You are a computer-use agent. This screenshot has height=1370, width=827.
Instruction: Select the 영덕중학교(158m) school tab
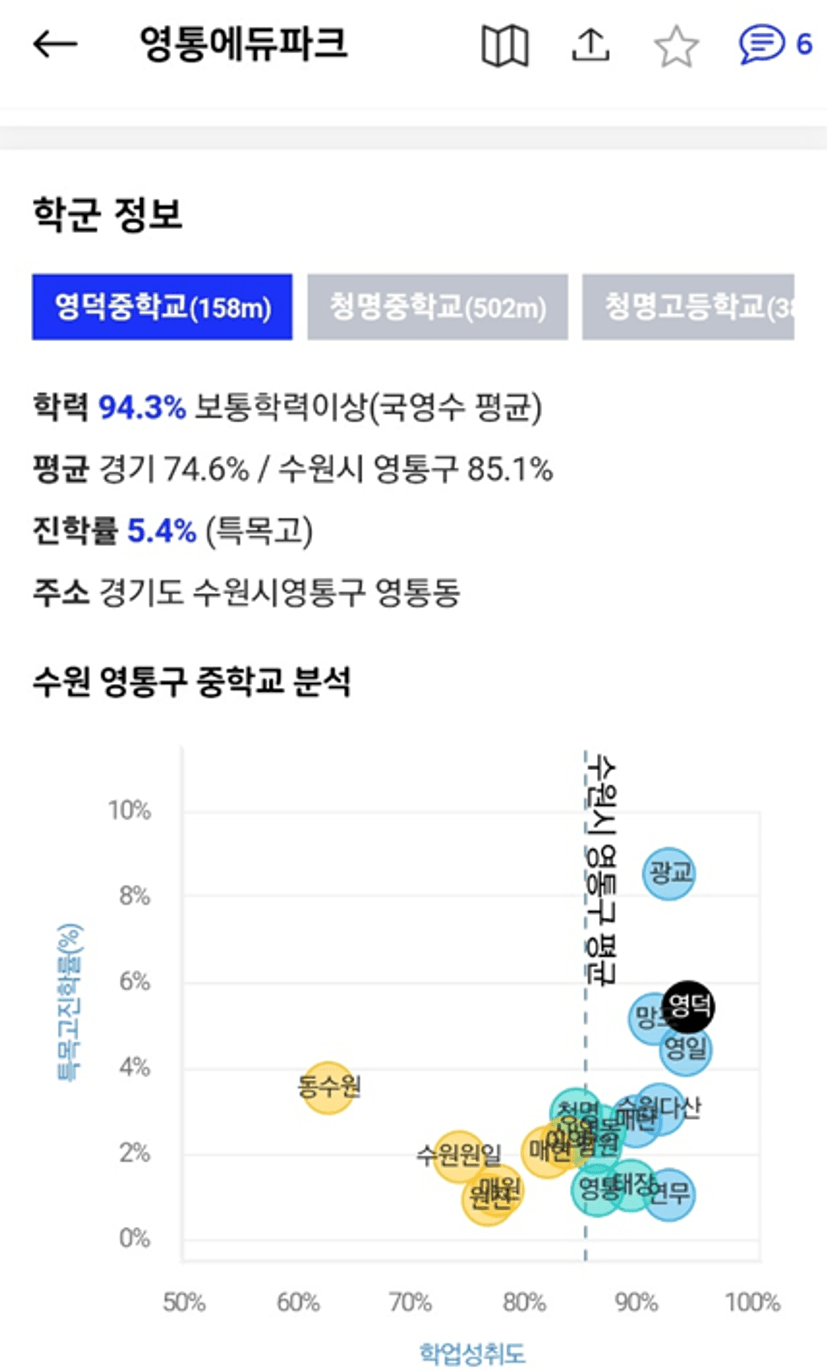162,307
